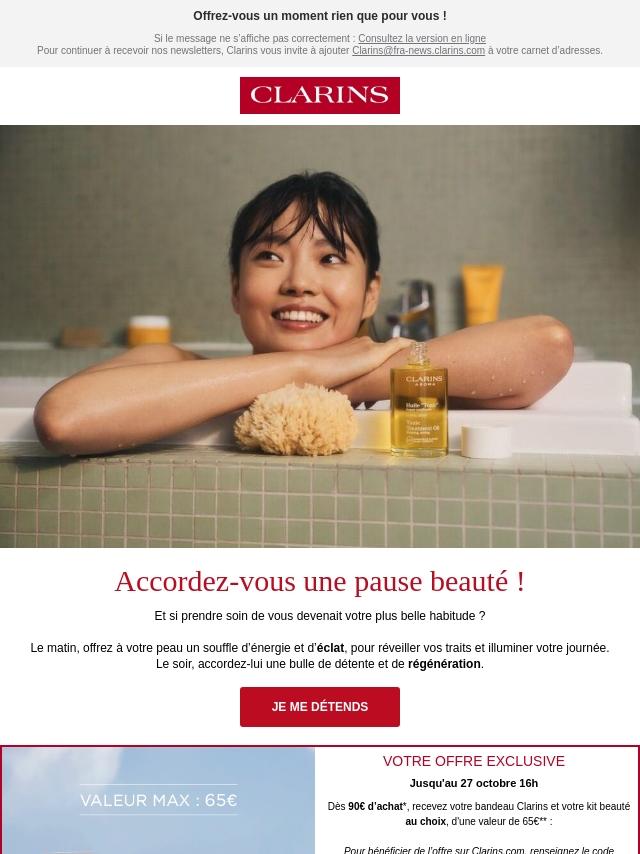
Task: Open the "Consultez la version en ligne" link
Action: (422, 39)
